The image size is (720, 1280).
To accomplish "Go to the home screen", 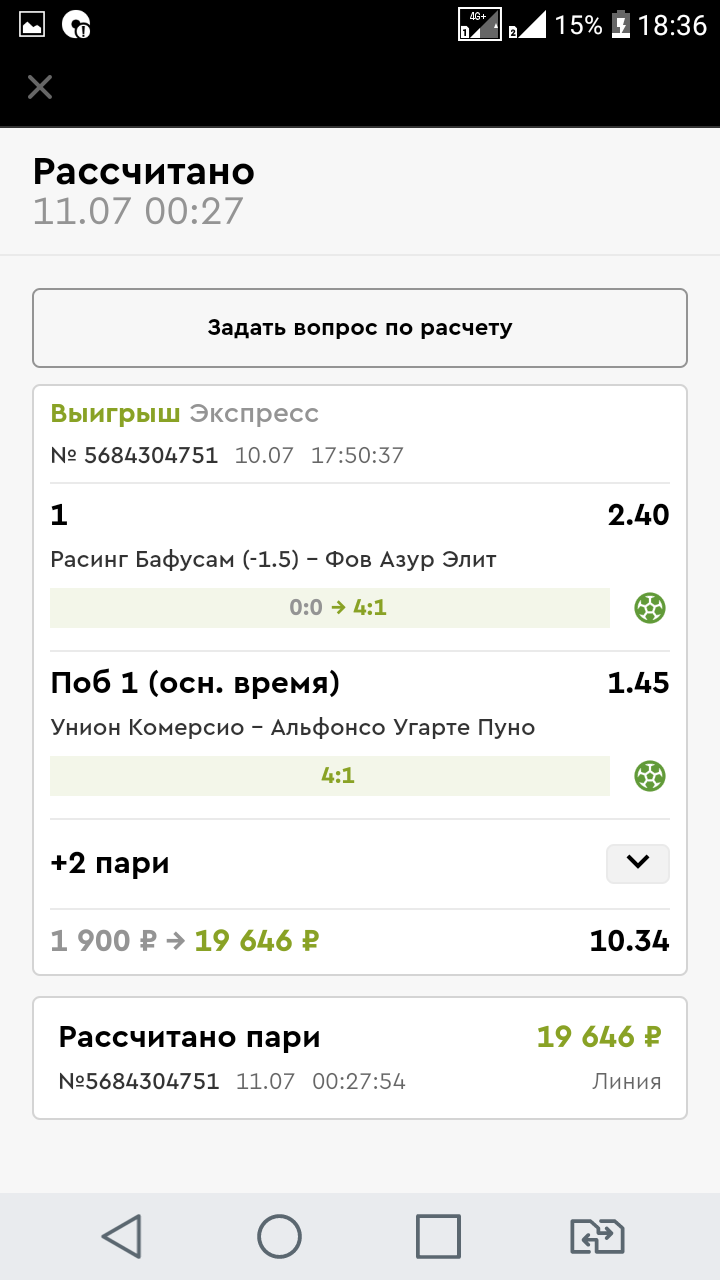I will point(280,1236).
